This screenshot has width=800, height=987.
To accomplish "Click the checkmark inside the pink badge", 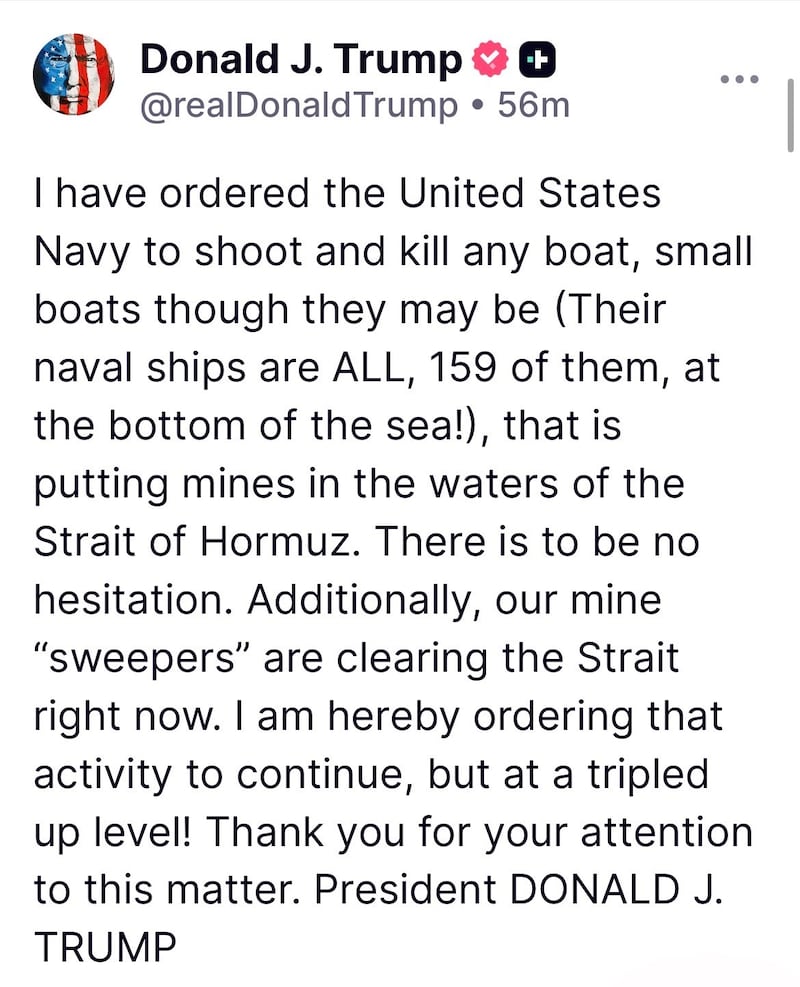I will (x=487, y=57).
